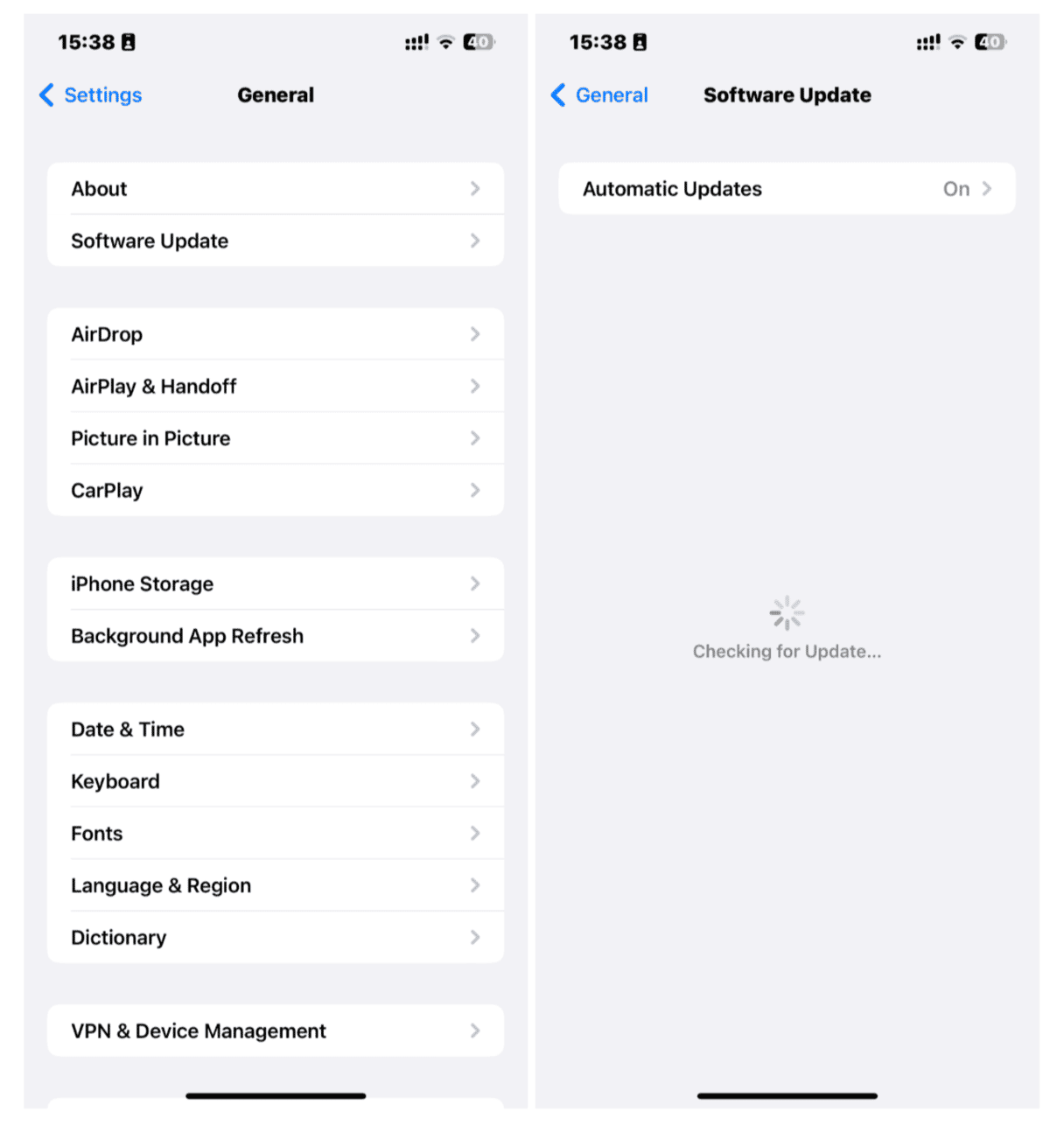Open Software Update in General list
The height and width of the screenshot is (1125, 1064).
(x=275, y=241)
